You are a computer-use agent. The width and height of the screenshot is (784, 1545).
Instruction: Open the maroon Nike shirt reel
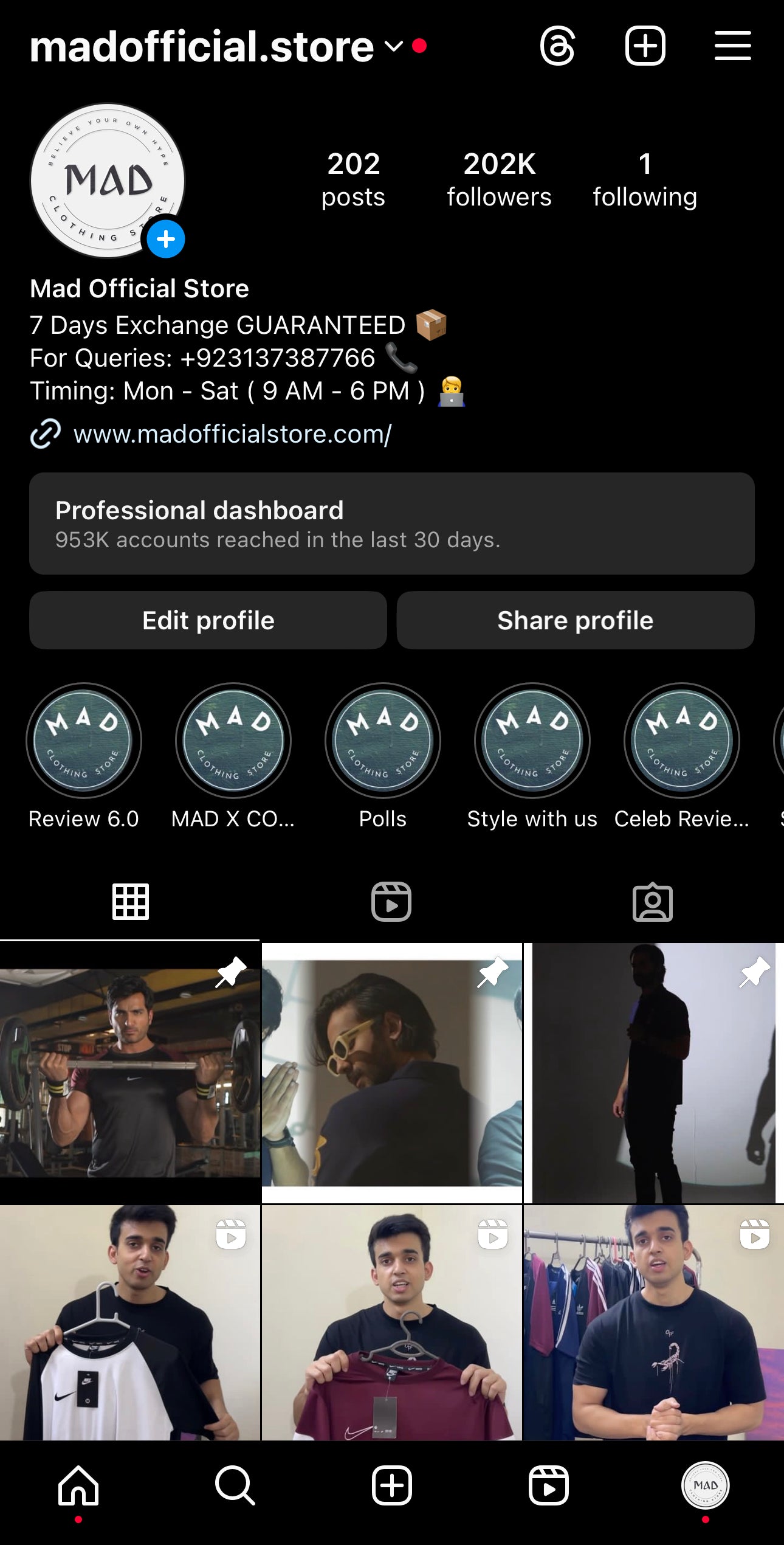point(391,1322)
